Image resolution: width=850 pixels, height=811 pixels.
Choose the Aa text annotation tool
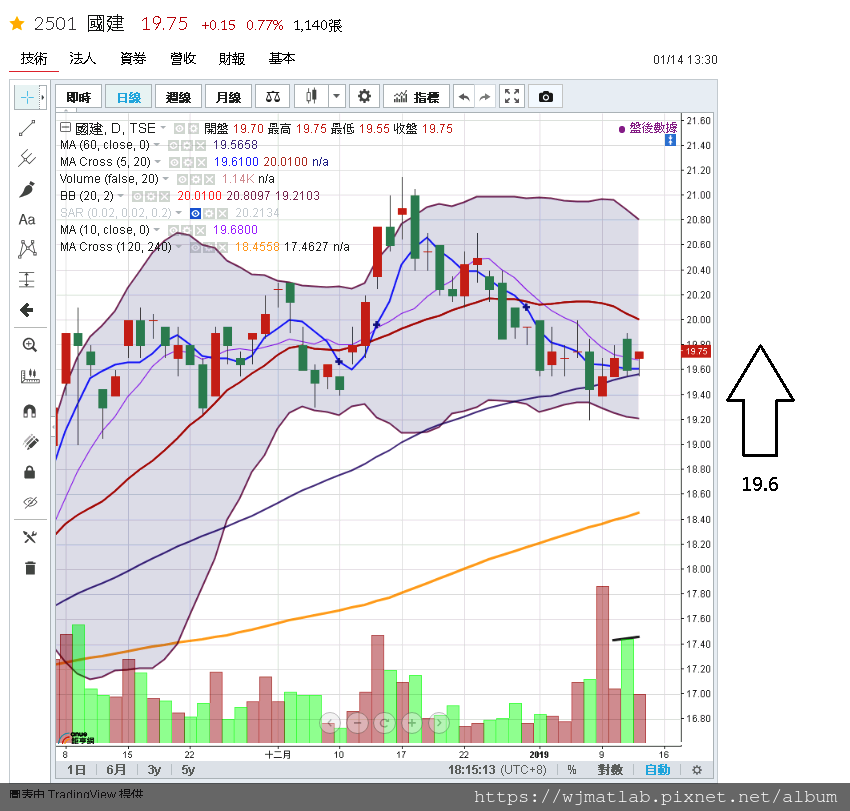tap(28, 220)
